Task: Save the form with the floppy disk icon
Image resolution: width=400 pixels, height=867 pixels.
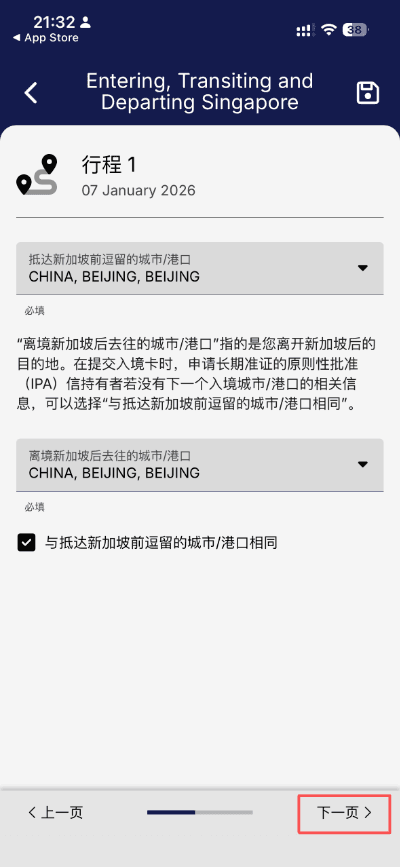Action: click(367, 92)
